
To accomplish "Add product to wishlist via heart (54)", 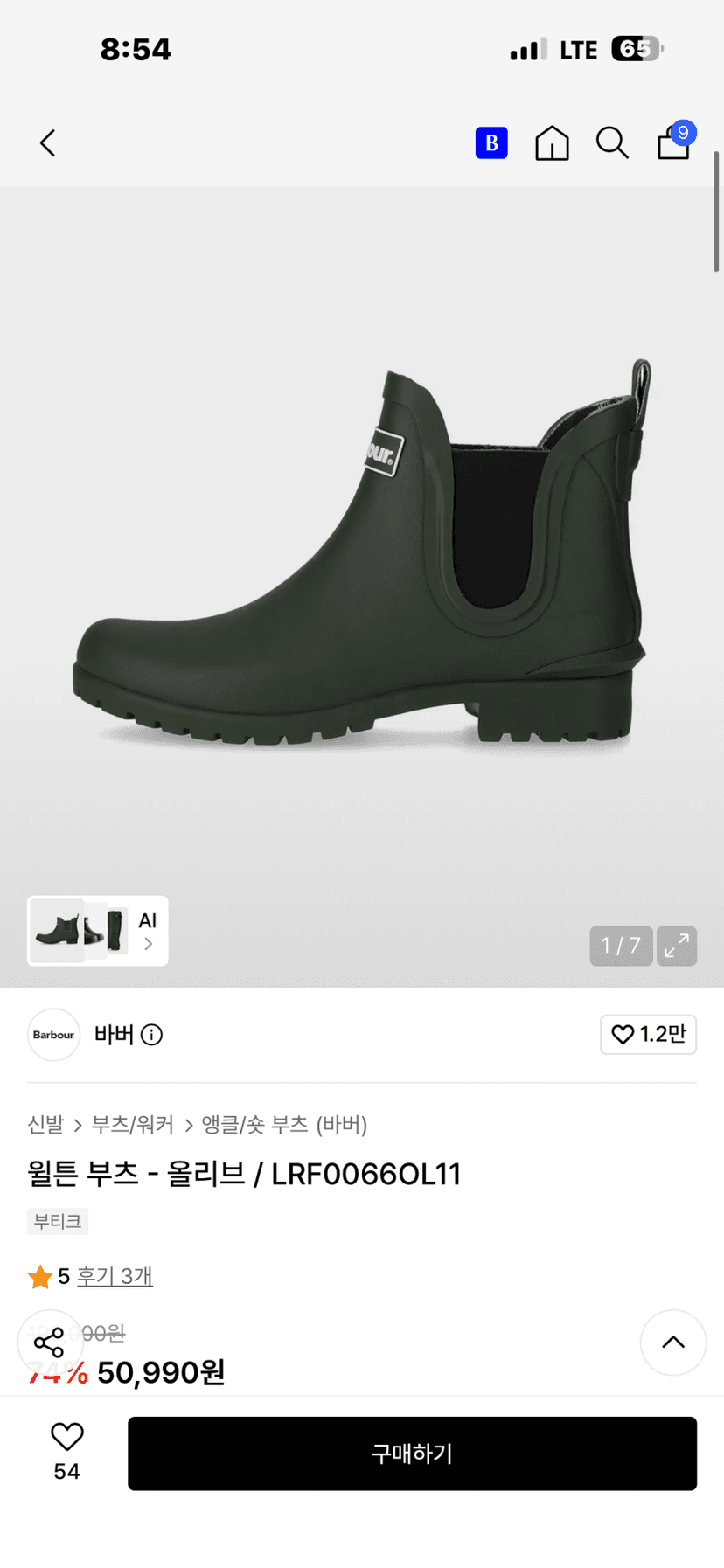I will tap(66, 1453).
